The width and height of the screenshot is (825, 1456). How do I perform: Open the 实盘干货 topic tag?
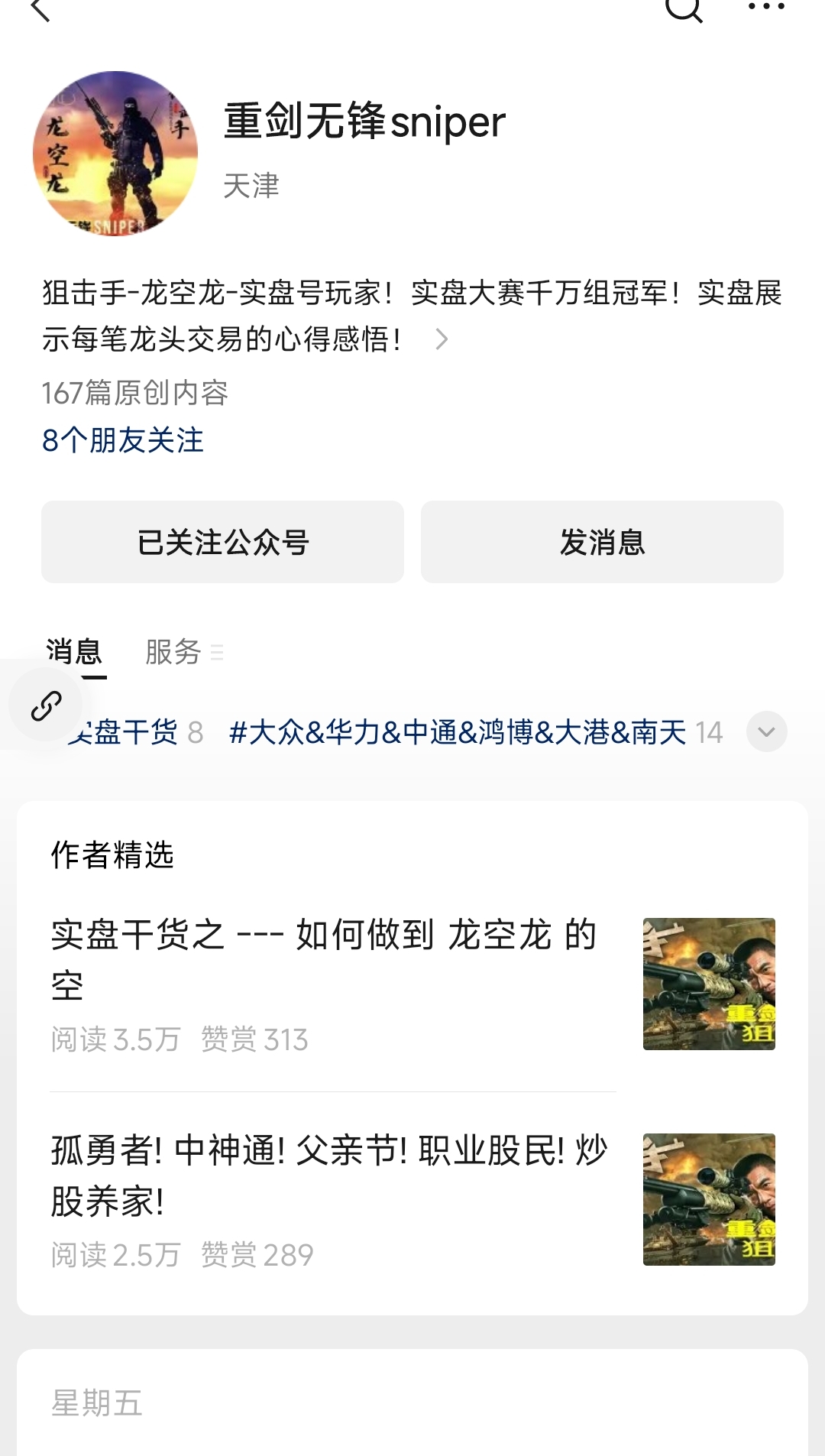[130, 732]
